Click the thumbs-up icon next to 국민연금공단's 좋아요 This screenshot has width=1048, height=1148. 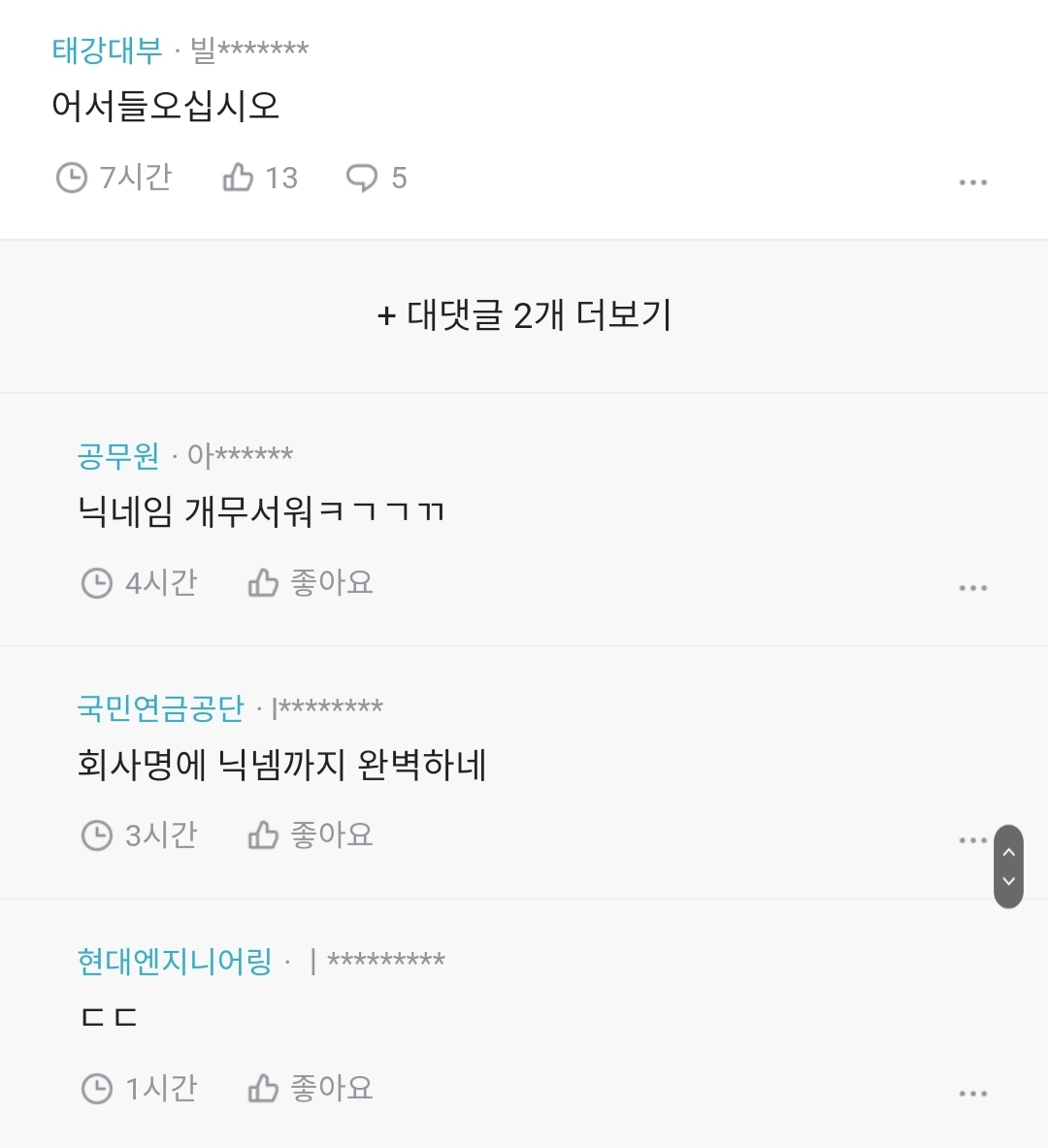pyautogui.click(x=263, y=834)
